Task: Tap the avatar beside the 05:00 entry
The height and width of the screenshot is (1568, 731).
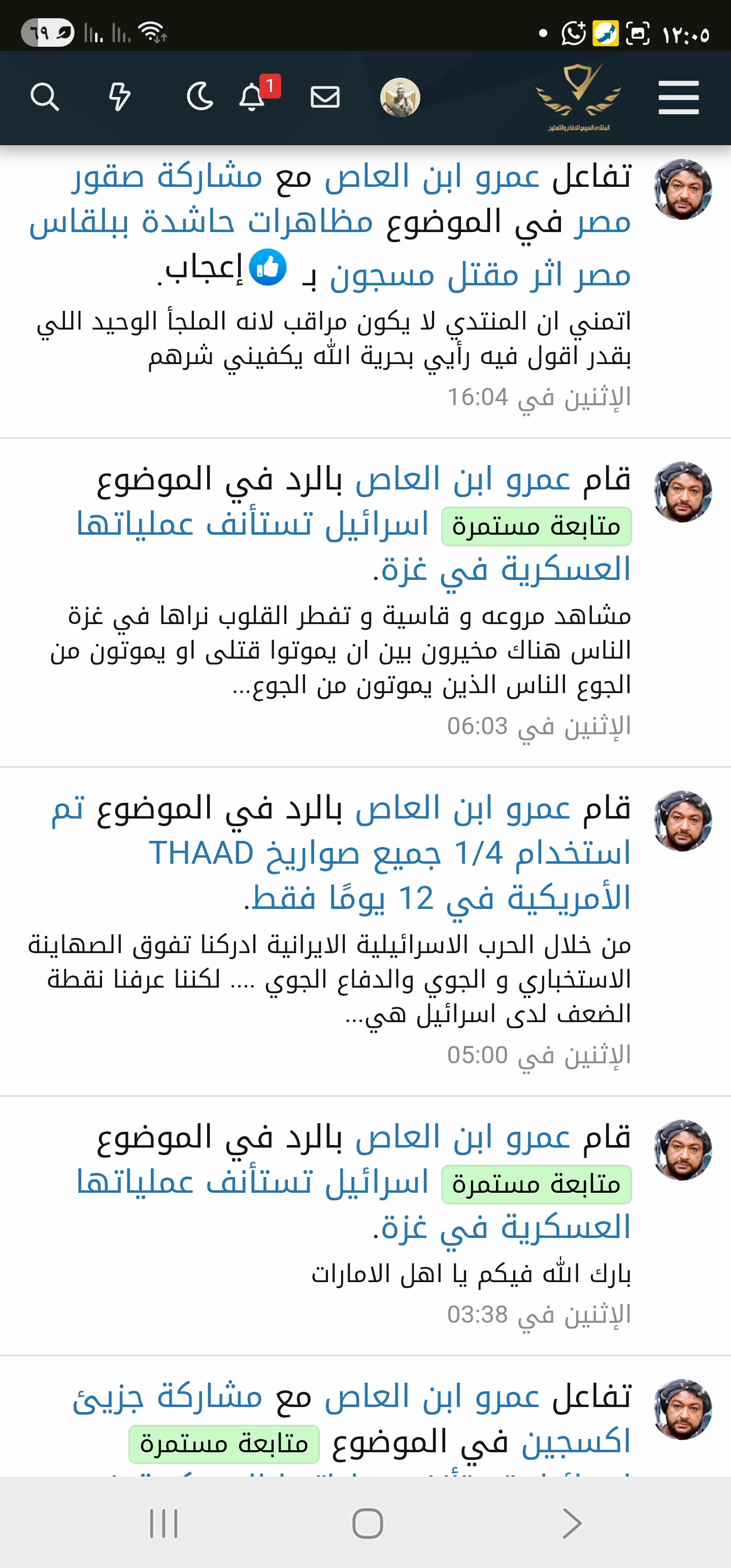Action: point(682,821)
